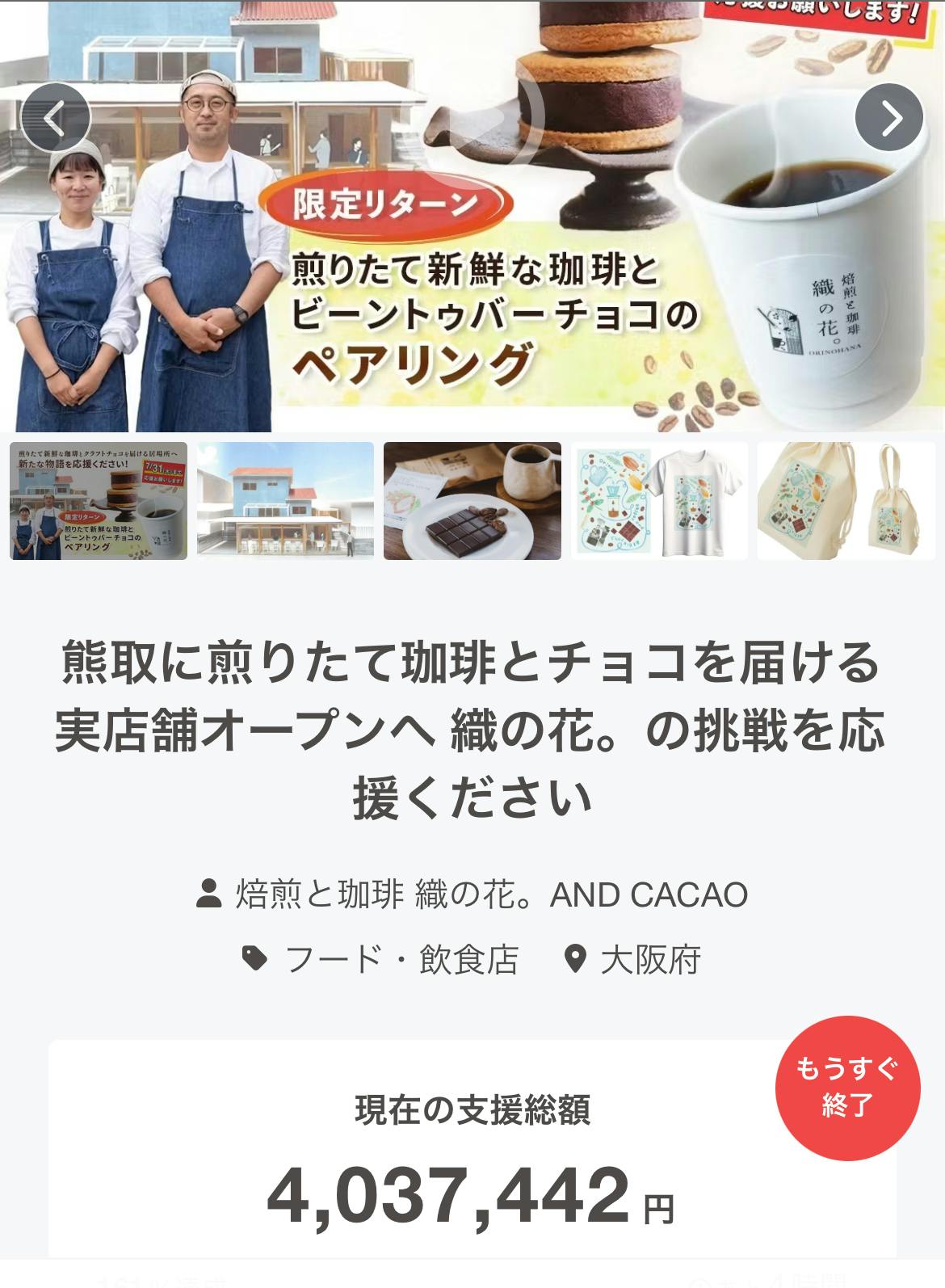View the blue shop building thumbnail
This screenshot has width=945, height=1288.
[285, 501]
